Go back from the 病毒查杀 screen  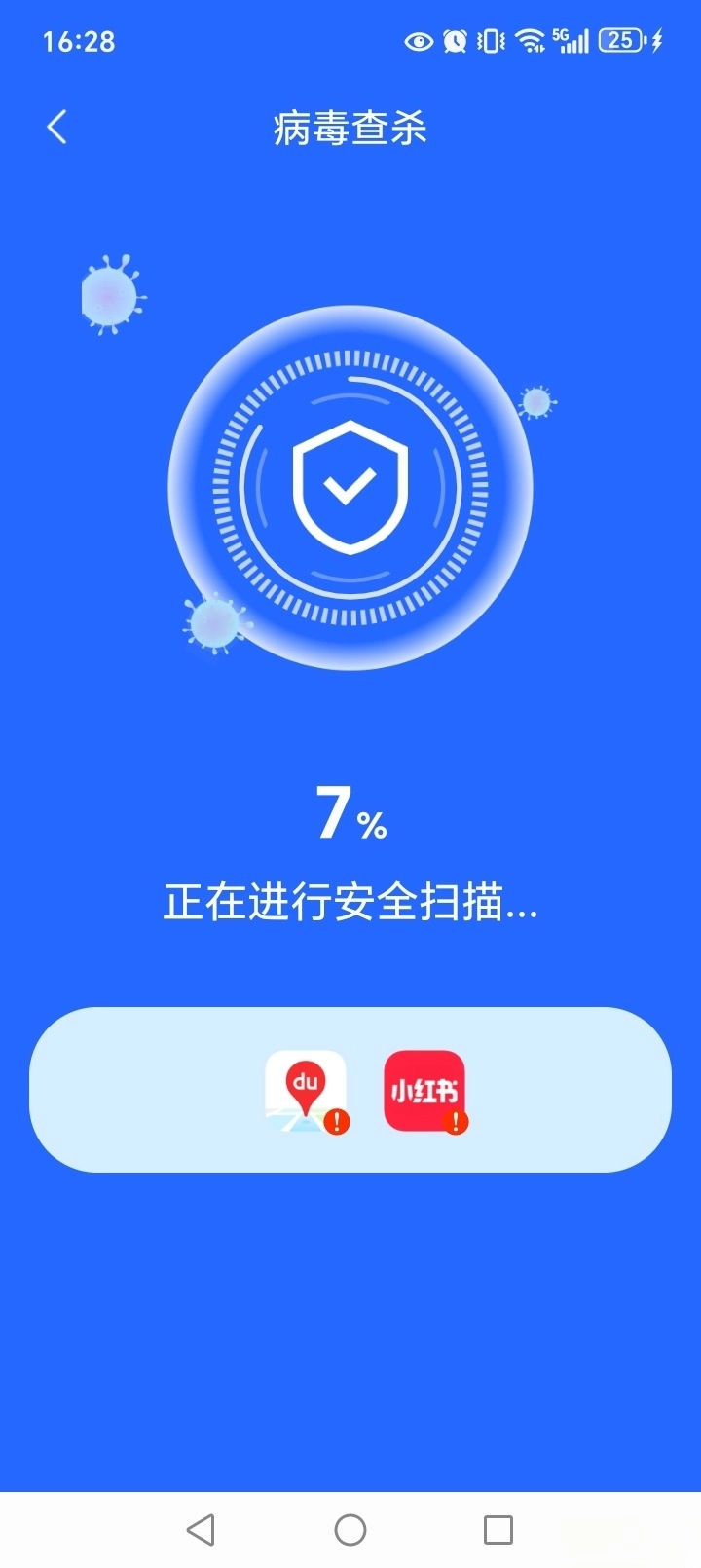tap(56, 127)
